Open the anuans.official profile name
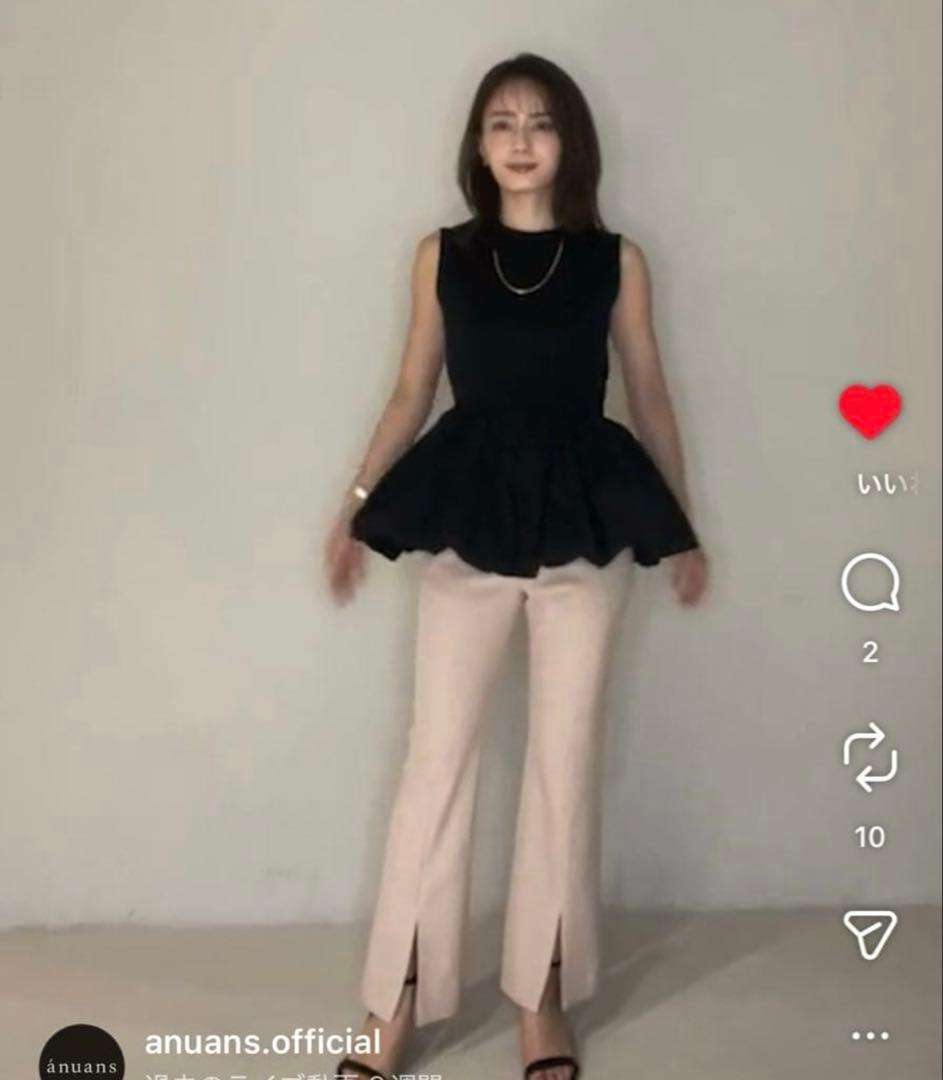 [x=262, y=1041]
